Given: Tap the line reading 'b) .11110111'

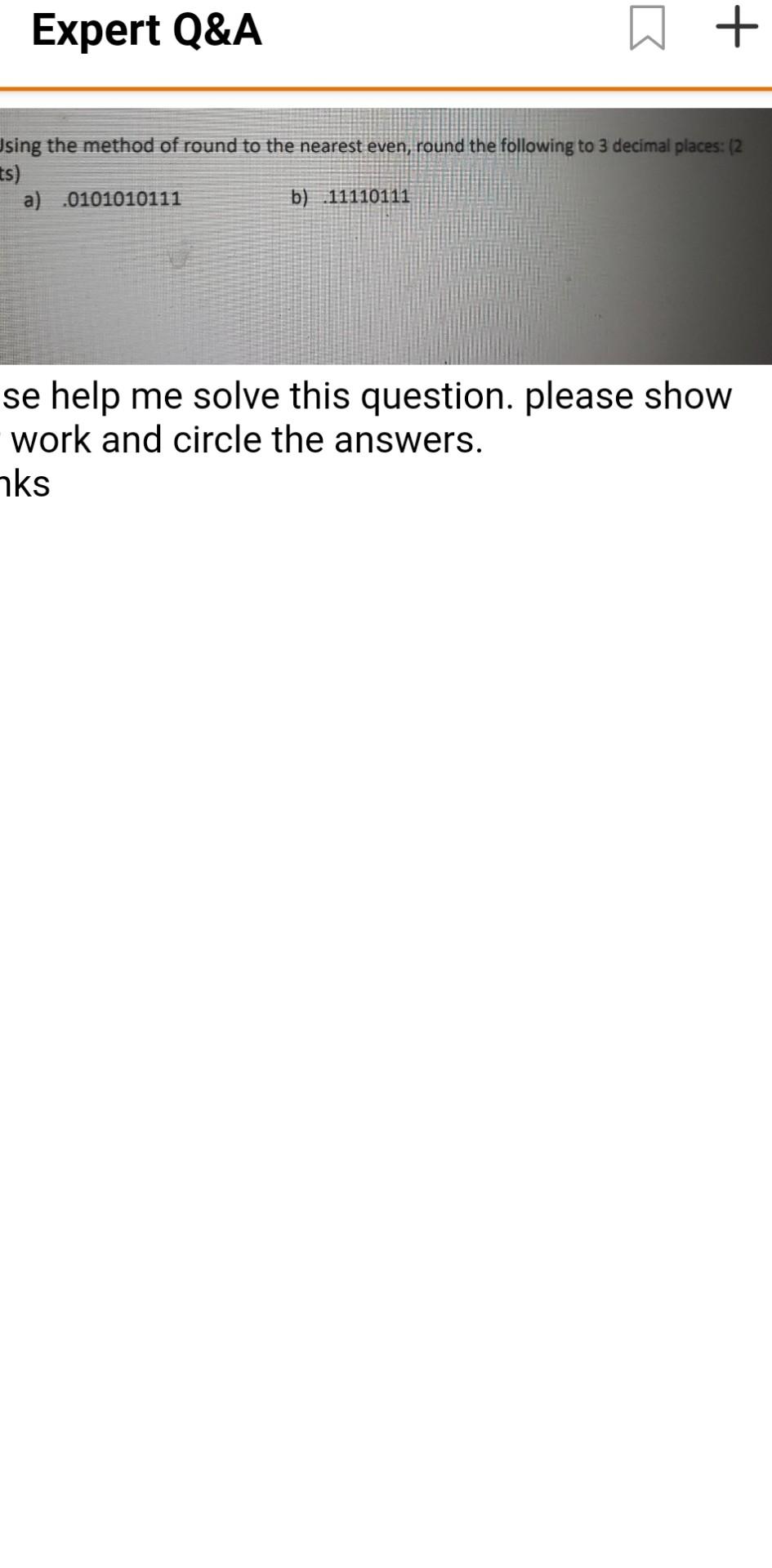Looking at the screenshot, I should pyautogui.click(x=350, y=197).
